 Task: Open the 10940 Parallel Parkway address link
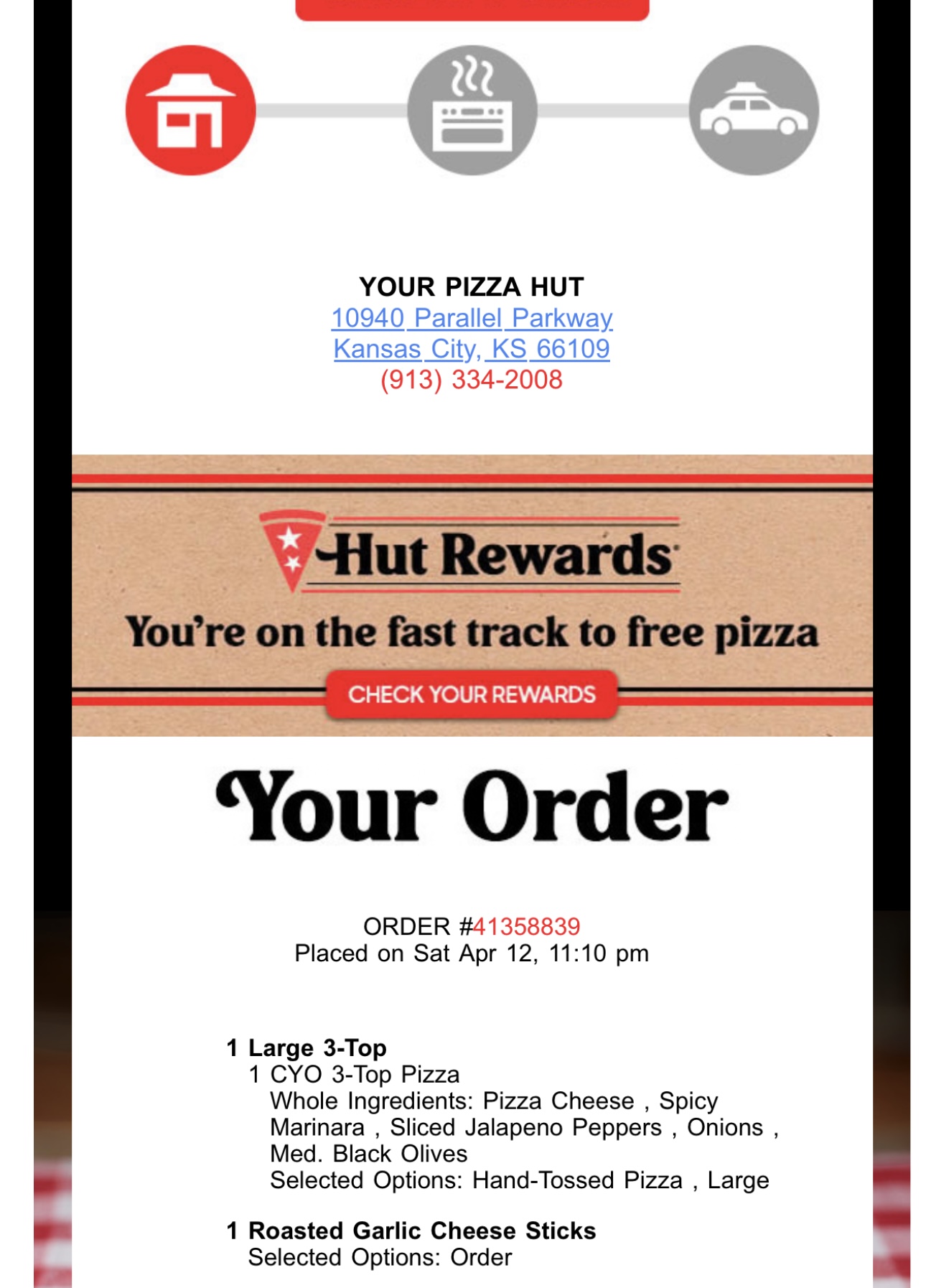472,318
